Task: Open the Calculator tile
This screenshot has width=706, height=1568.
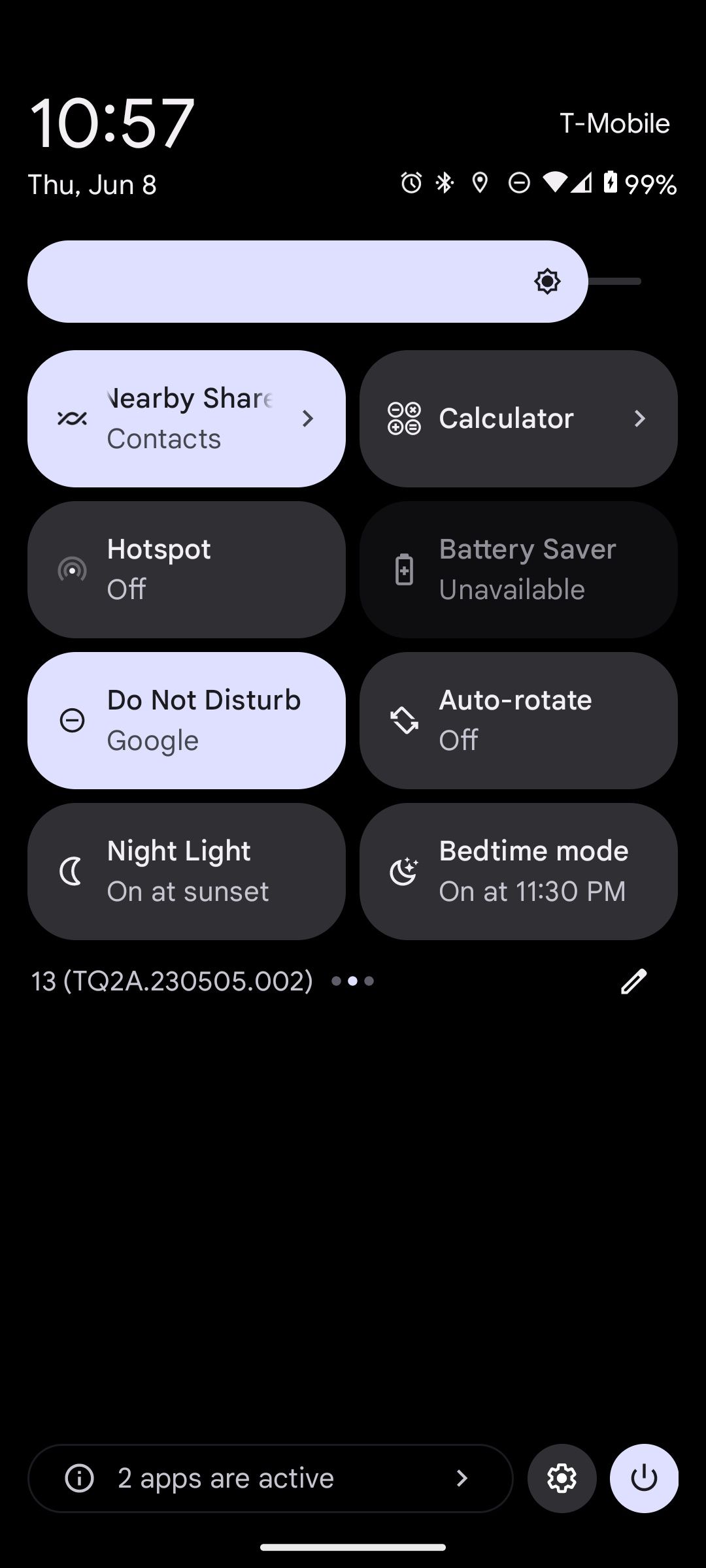Action: (518, 419)
